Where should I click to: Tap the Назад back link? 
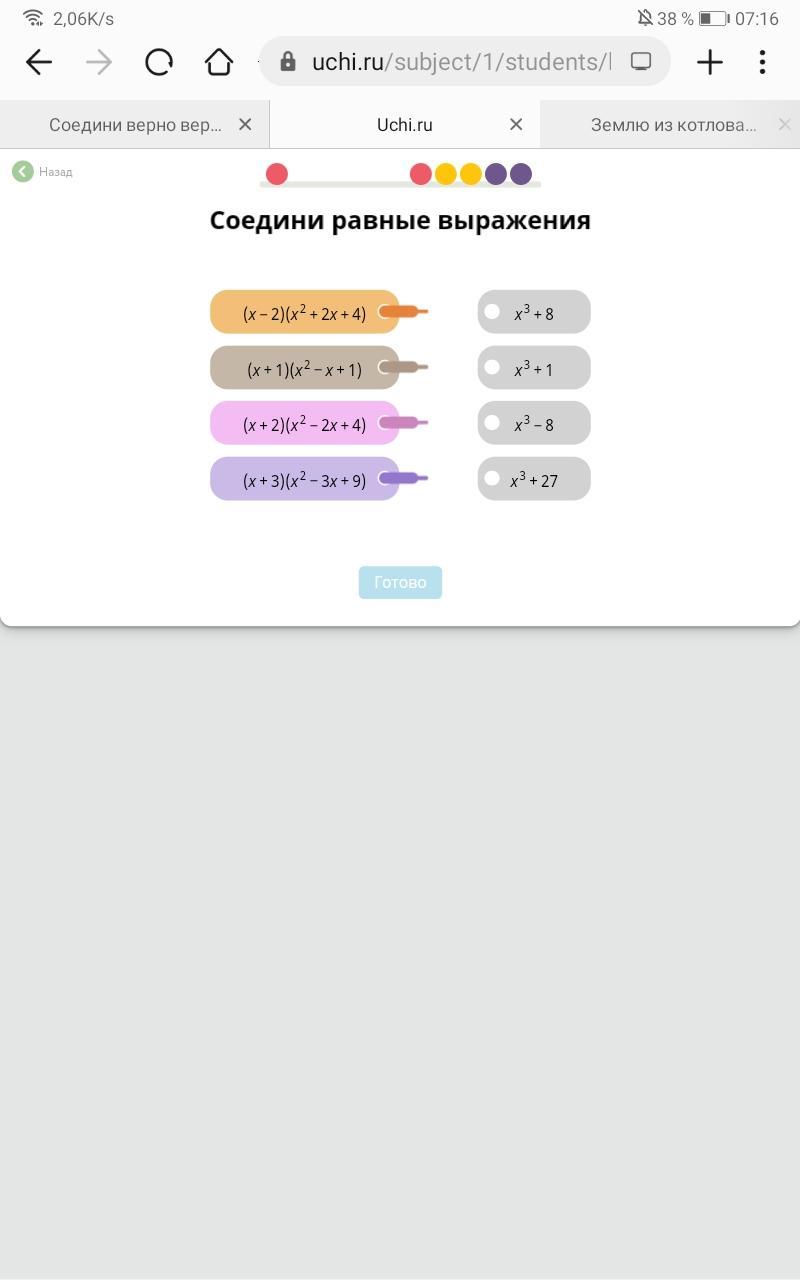43,172
